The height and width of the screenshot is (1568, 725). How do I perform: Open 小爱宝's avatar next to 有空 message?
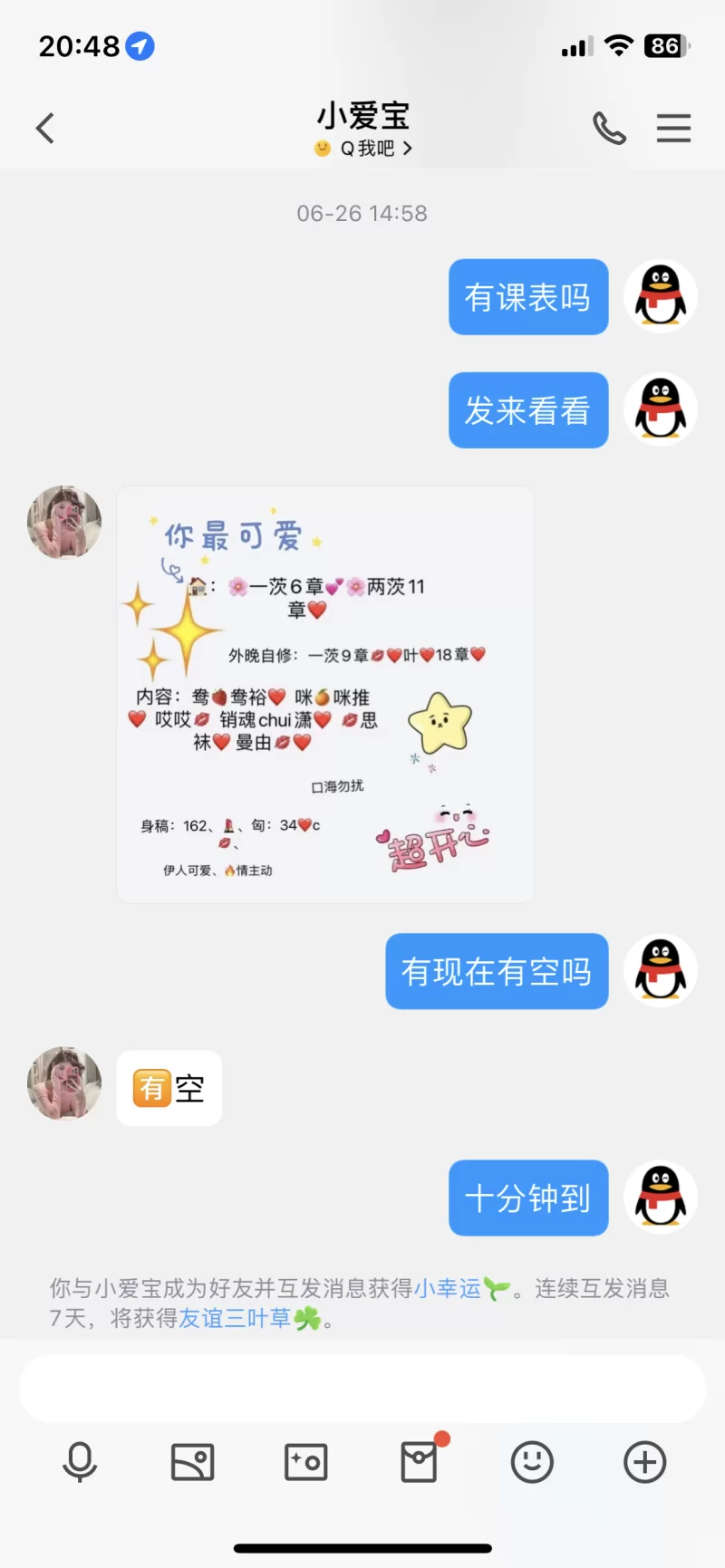64,1083
